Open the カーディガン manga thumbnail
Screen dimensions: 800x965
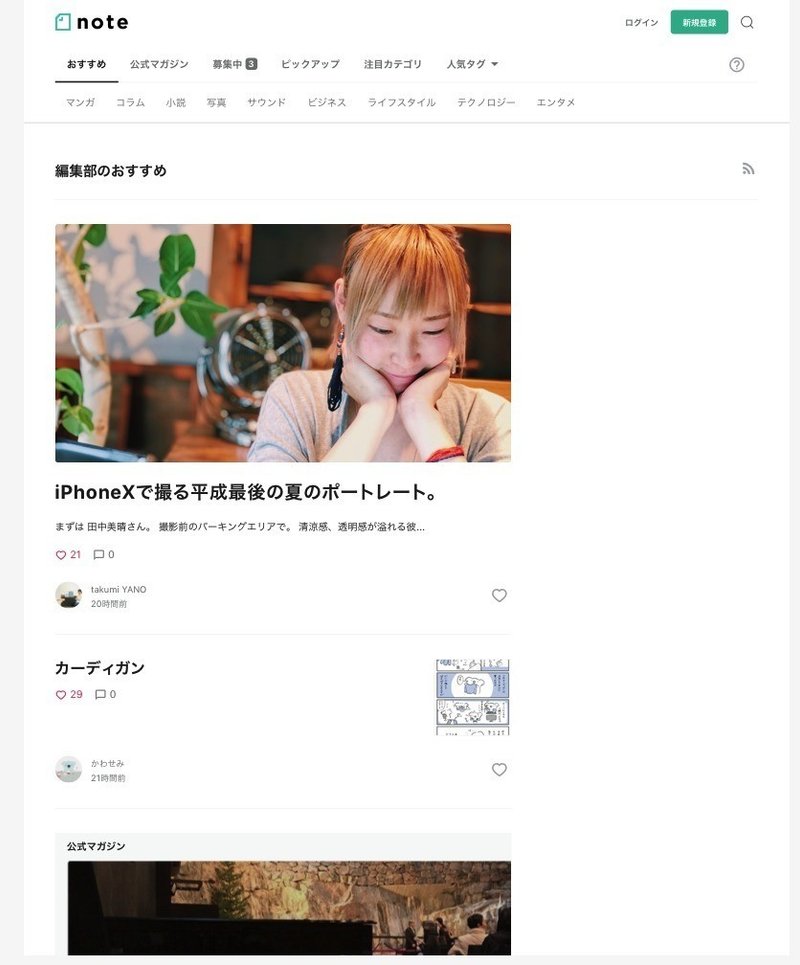[x=473, y=697]
